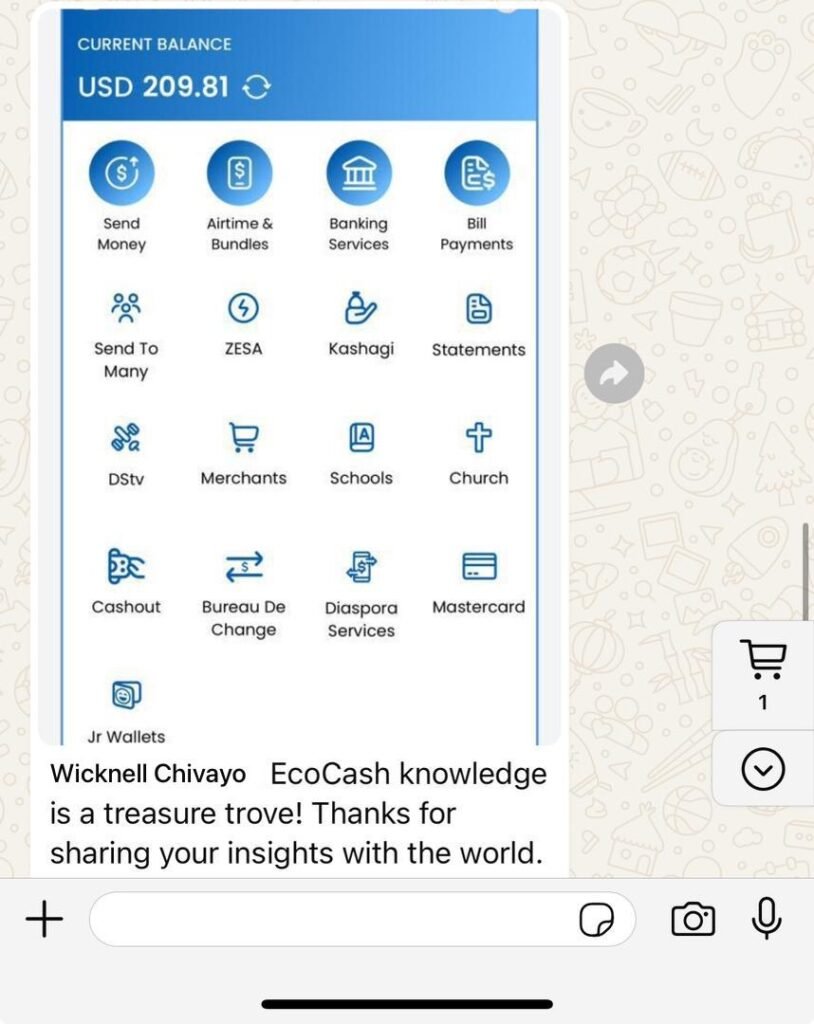Open the attachment plus menu
Screen dimensions: 814x1024
(x=43, y=919)
